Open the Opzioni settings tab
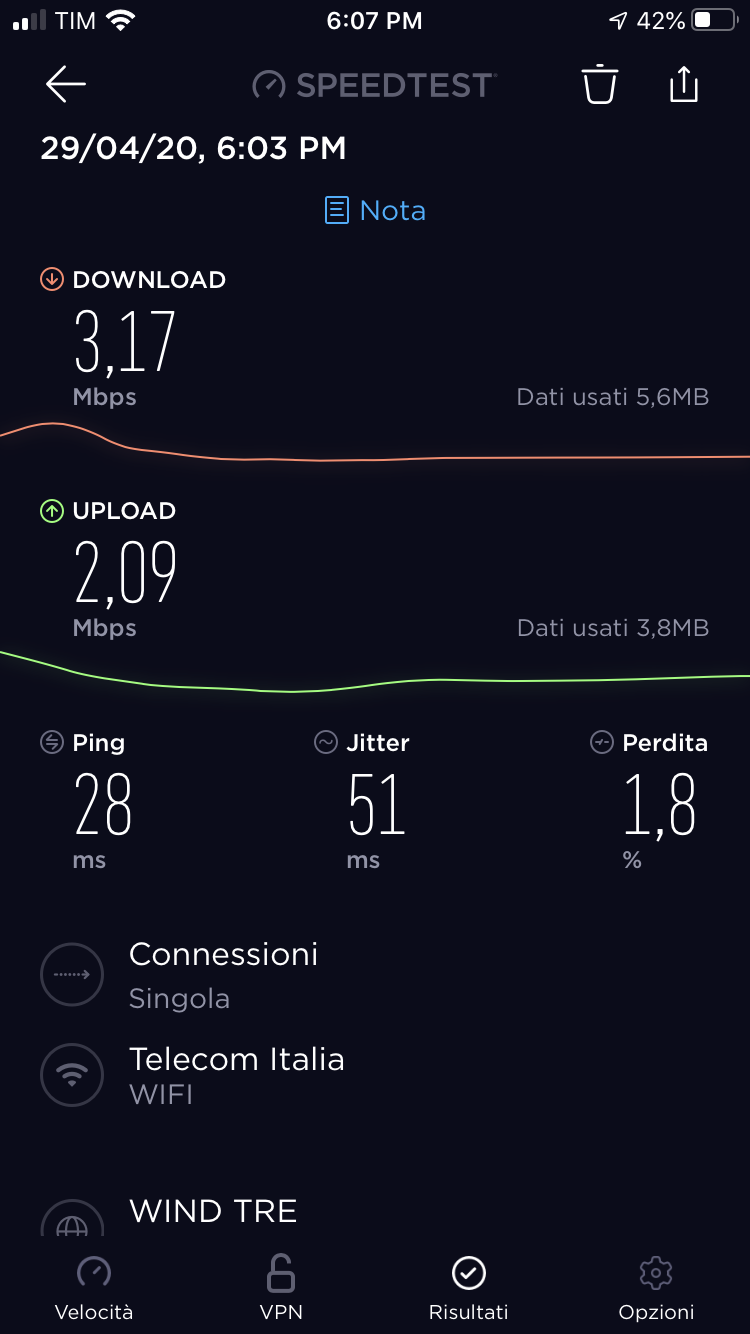The height and width of the screenshot is (1334, 750). tap(656, 1288)
